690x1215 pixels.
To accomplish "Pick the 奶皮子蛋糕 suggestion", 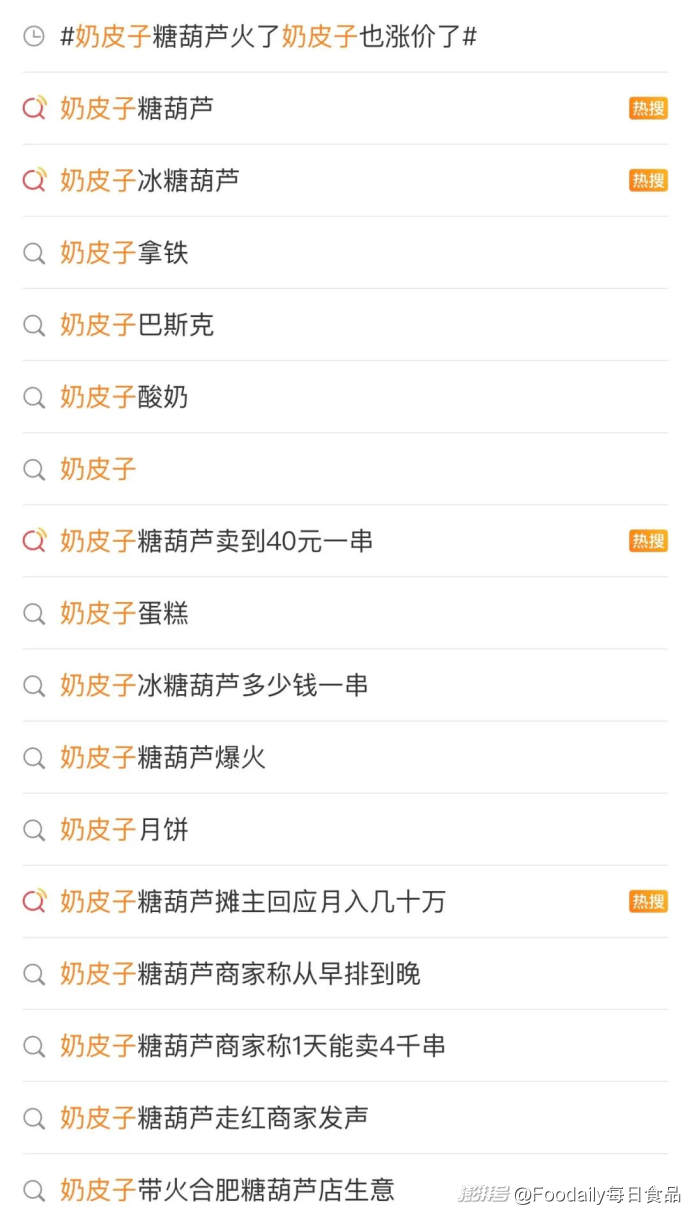I will click(124, 613).
